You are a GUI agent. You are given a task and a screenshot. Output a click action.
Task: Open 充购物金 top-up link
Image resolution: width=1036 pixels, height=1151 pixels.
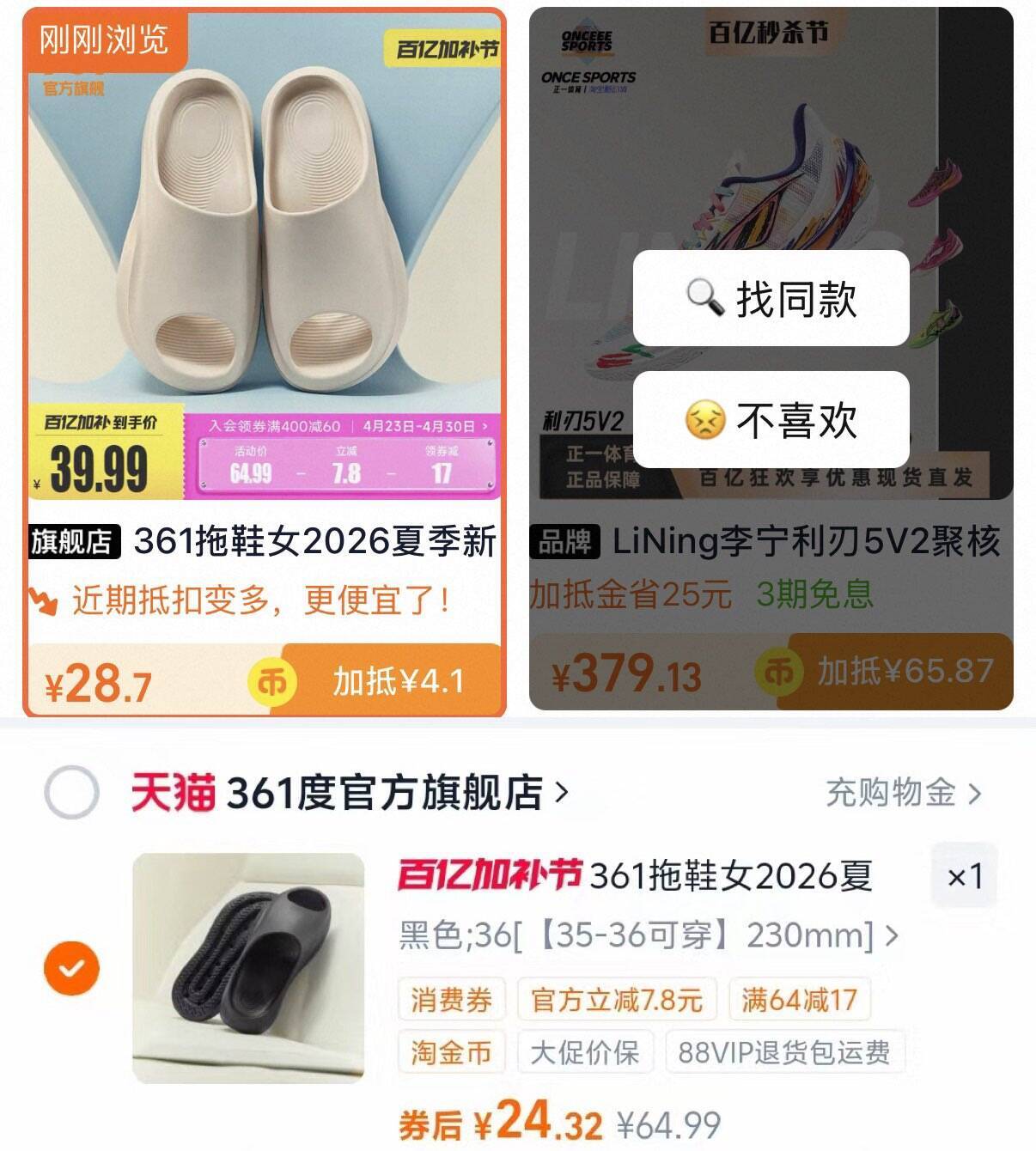click(902, 793)
